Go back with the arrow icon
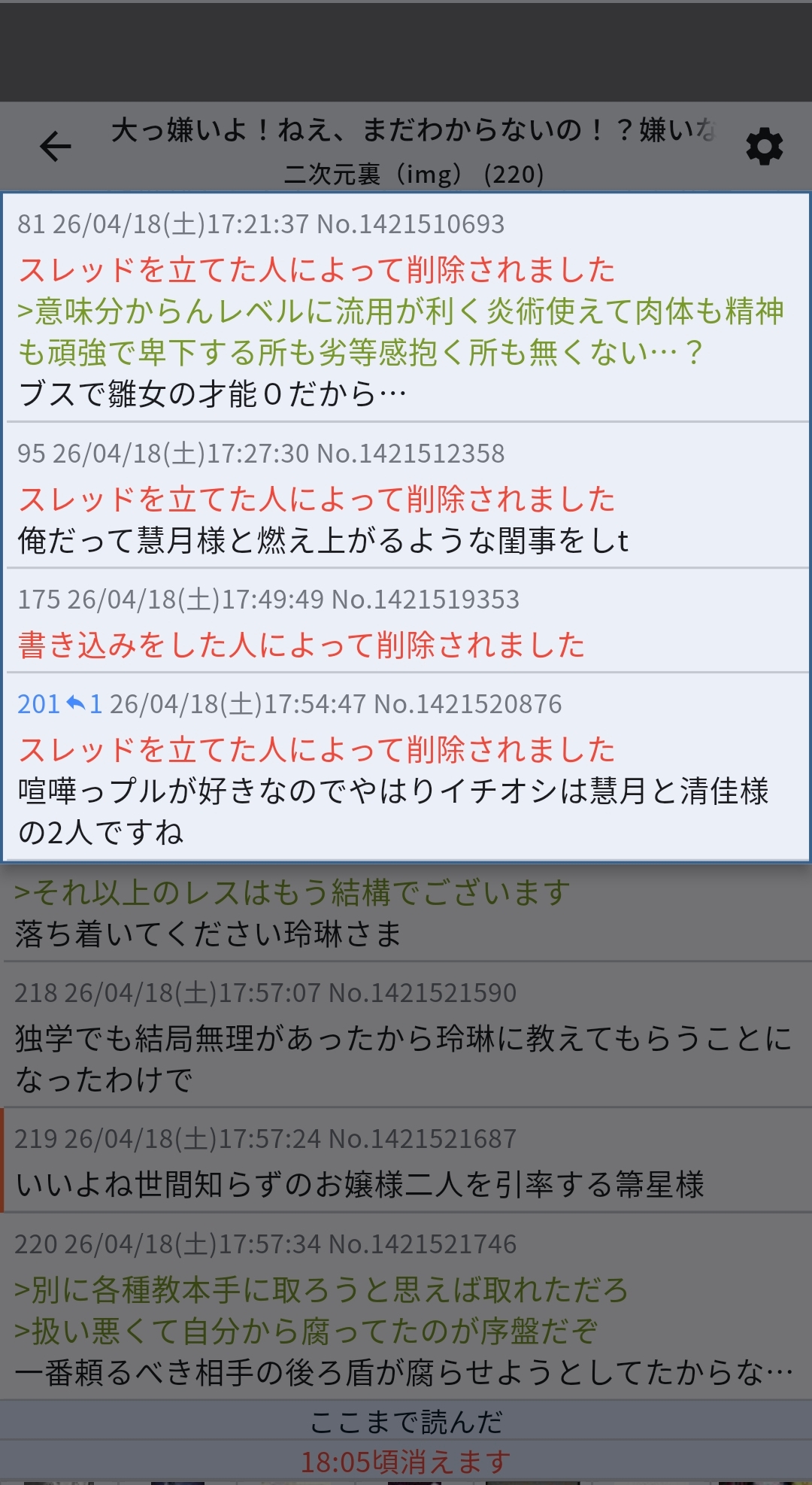The width and height of the screenshot is (812, 1485). tap(56, 146)
